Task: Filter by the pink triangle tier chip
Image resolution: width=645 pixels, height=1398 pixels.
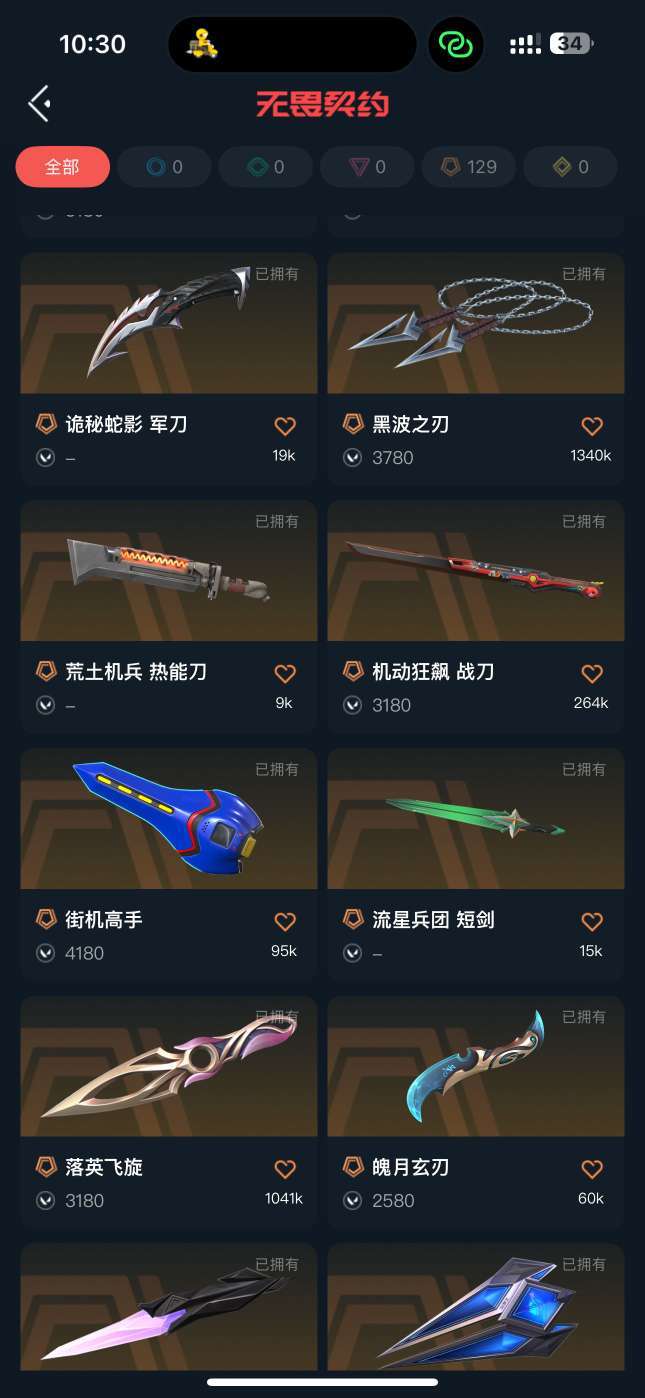Action: click(367, 167)
